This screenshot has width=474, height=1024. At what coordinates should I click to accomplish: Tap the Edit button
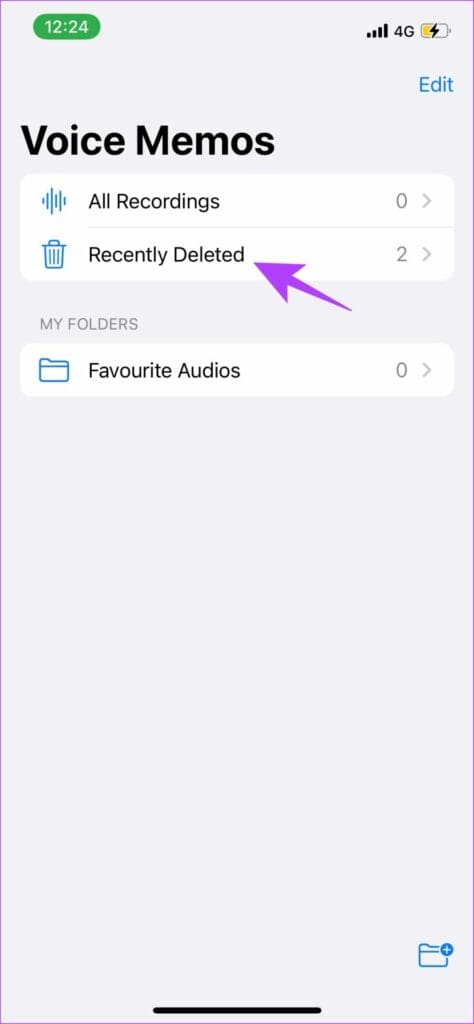[x=435, y=85]
